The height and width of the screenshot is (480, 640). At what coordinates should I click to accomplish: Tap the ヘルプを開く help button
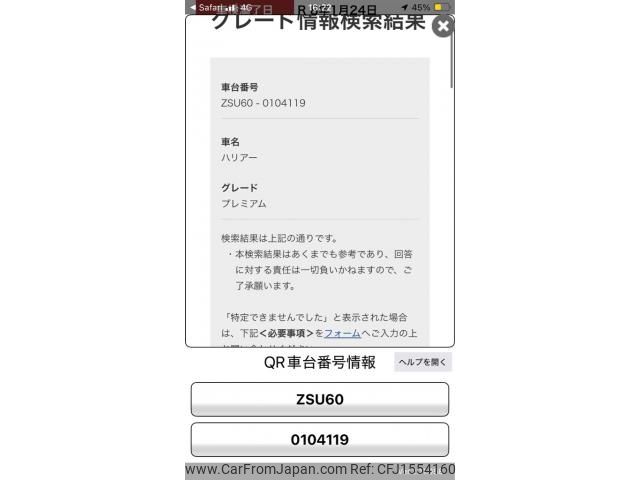click(423, 363)
